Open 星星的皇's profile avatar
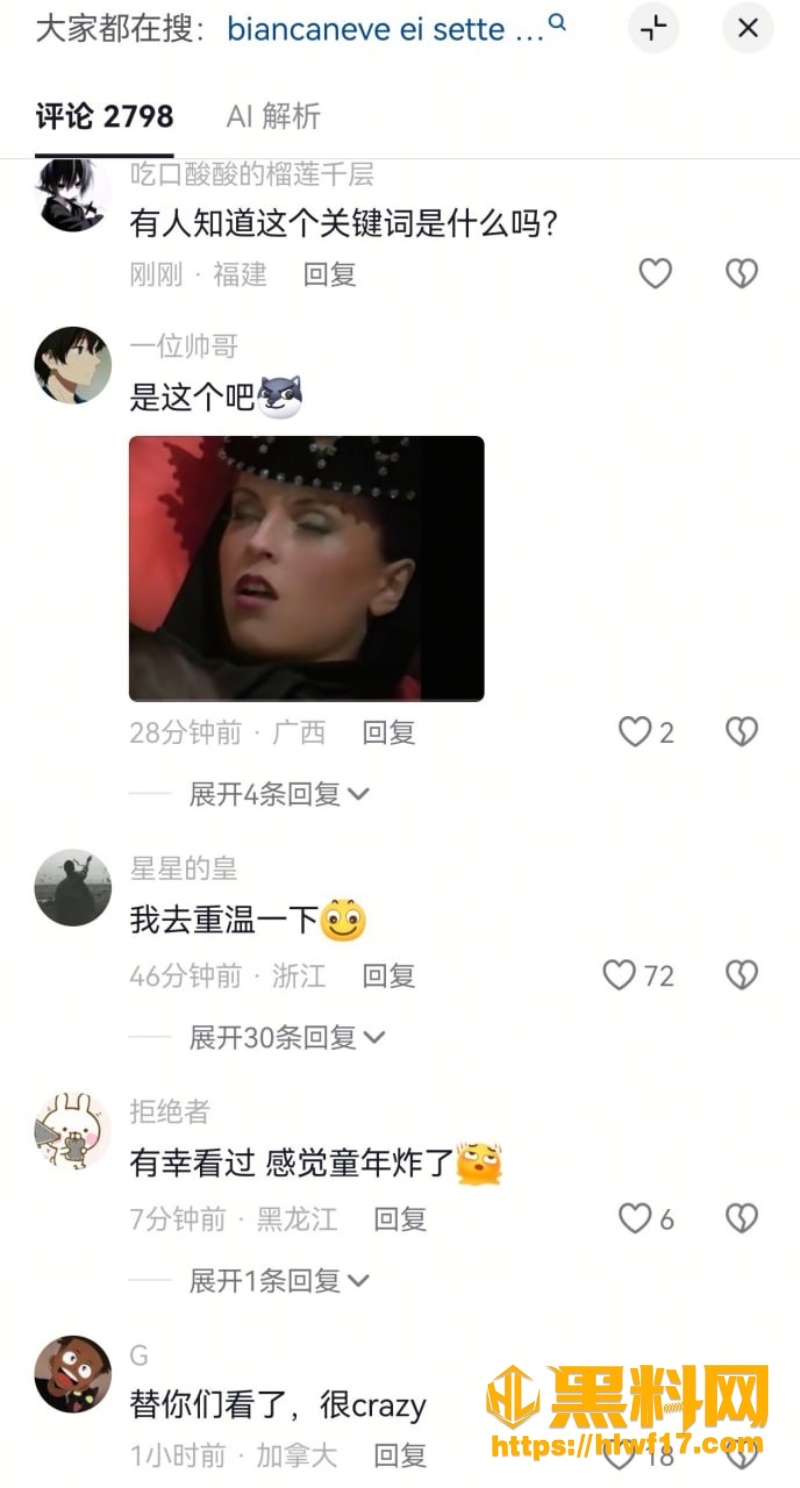 [73, 888]
